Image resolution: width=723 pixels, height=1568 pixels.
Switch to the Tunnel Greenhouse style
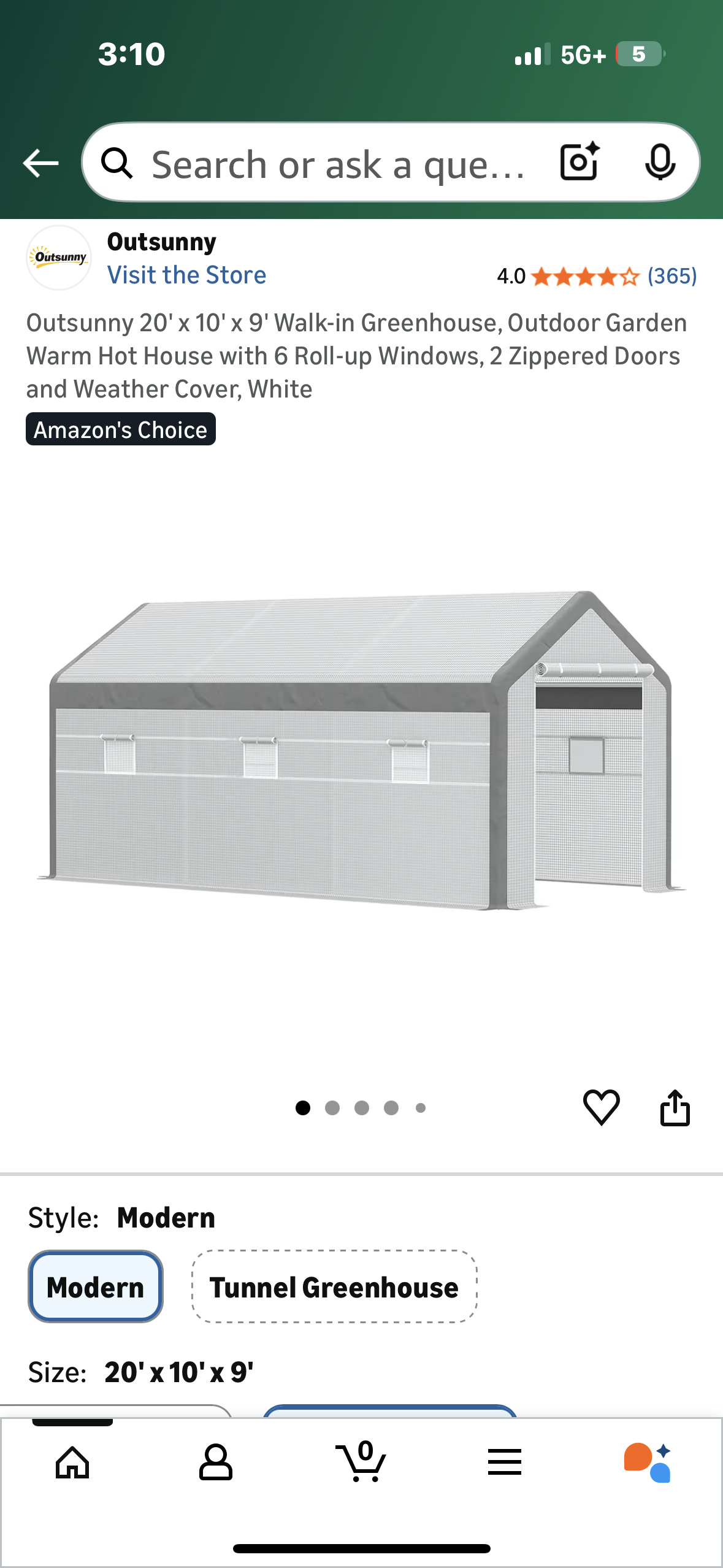(334, 1286)
